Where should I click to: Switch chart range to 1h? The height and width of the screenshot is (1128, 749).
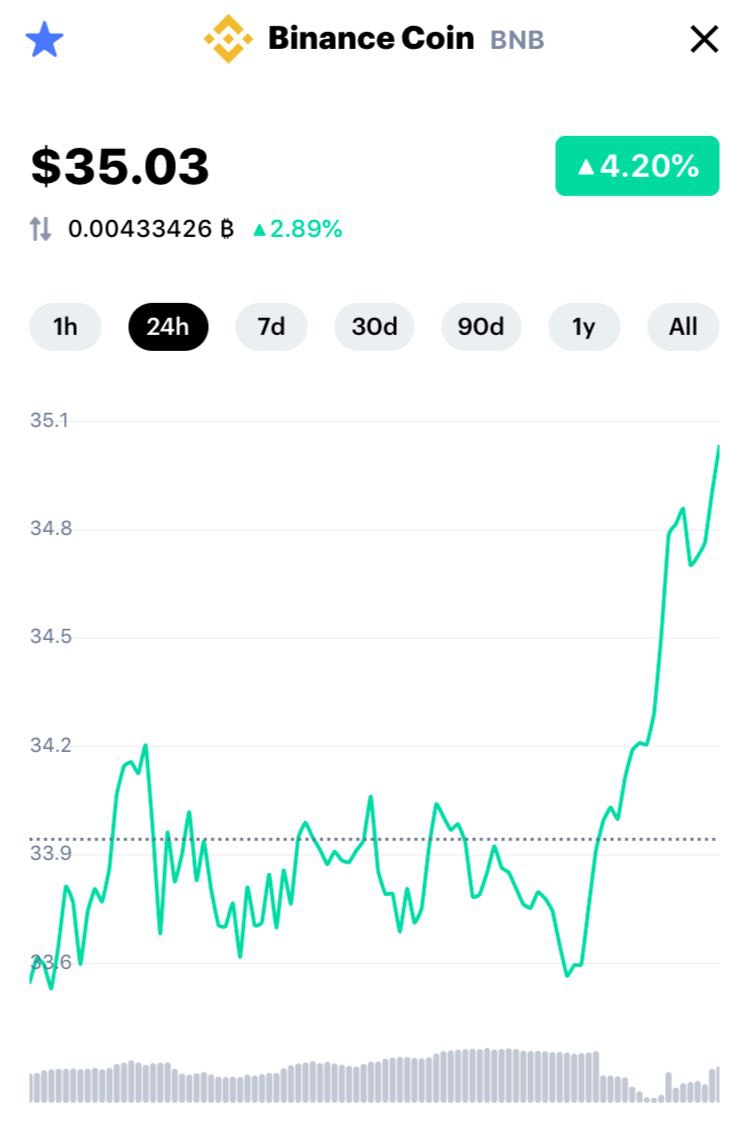pyautogui.click(x=65, y=327)
